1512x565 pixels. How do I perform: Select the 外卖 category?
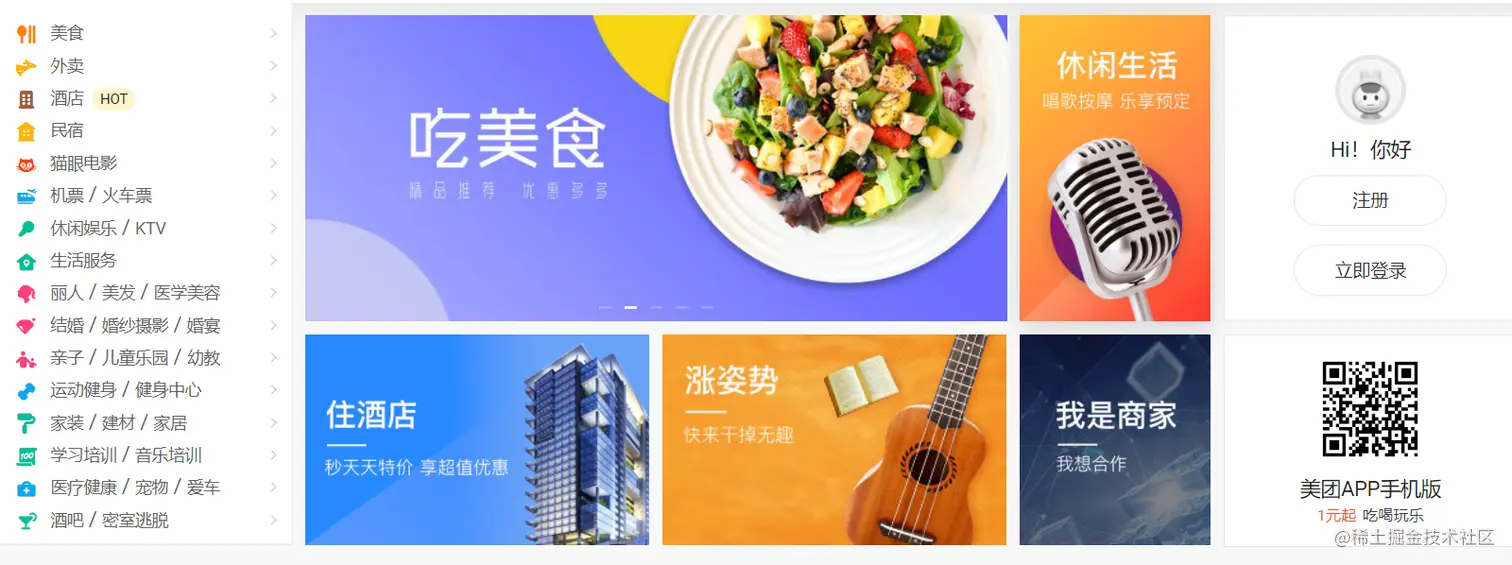[67, 66]
